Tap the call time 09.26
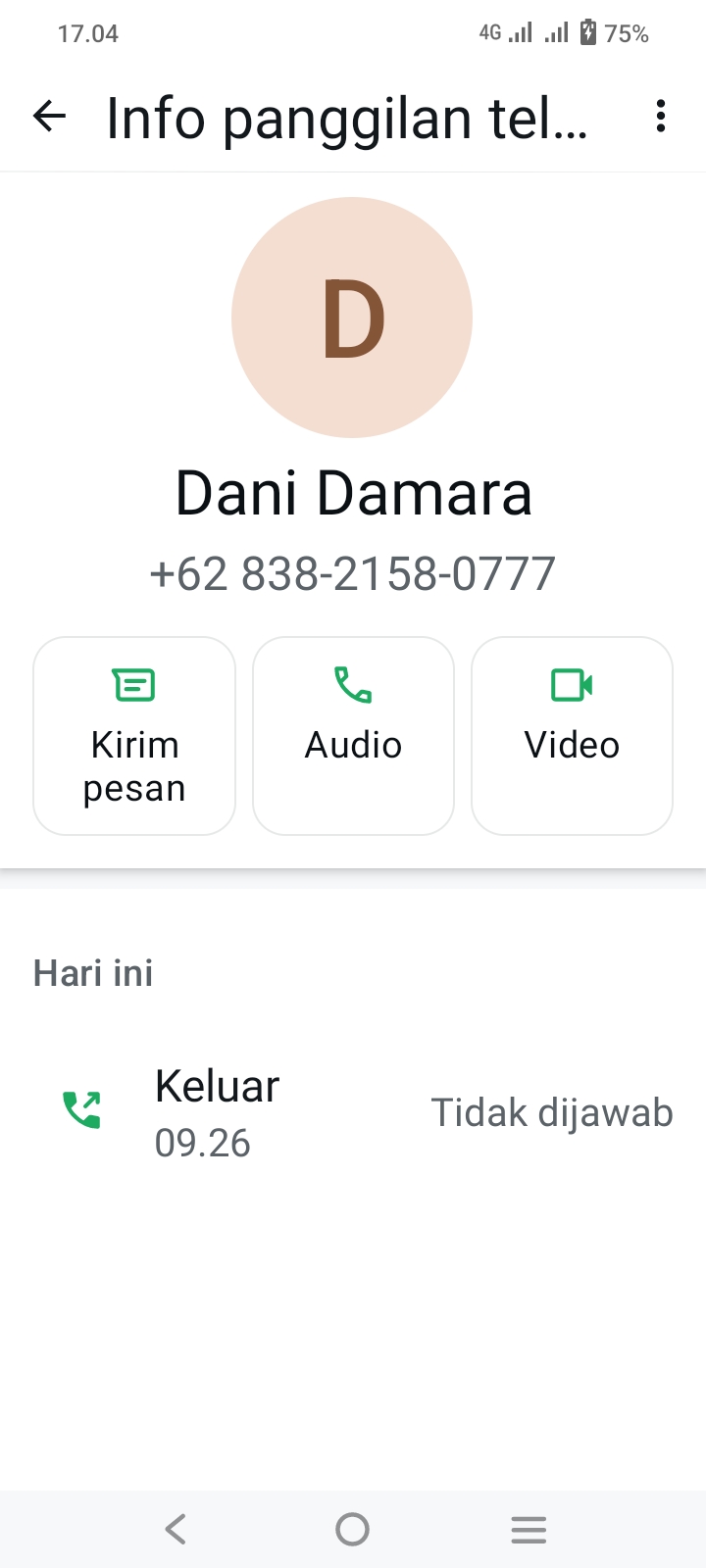 click(x=203, y=1143)
